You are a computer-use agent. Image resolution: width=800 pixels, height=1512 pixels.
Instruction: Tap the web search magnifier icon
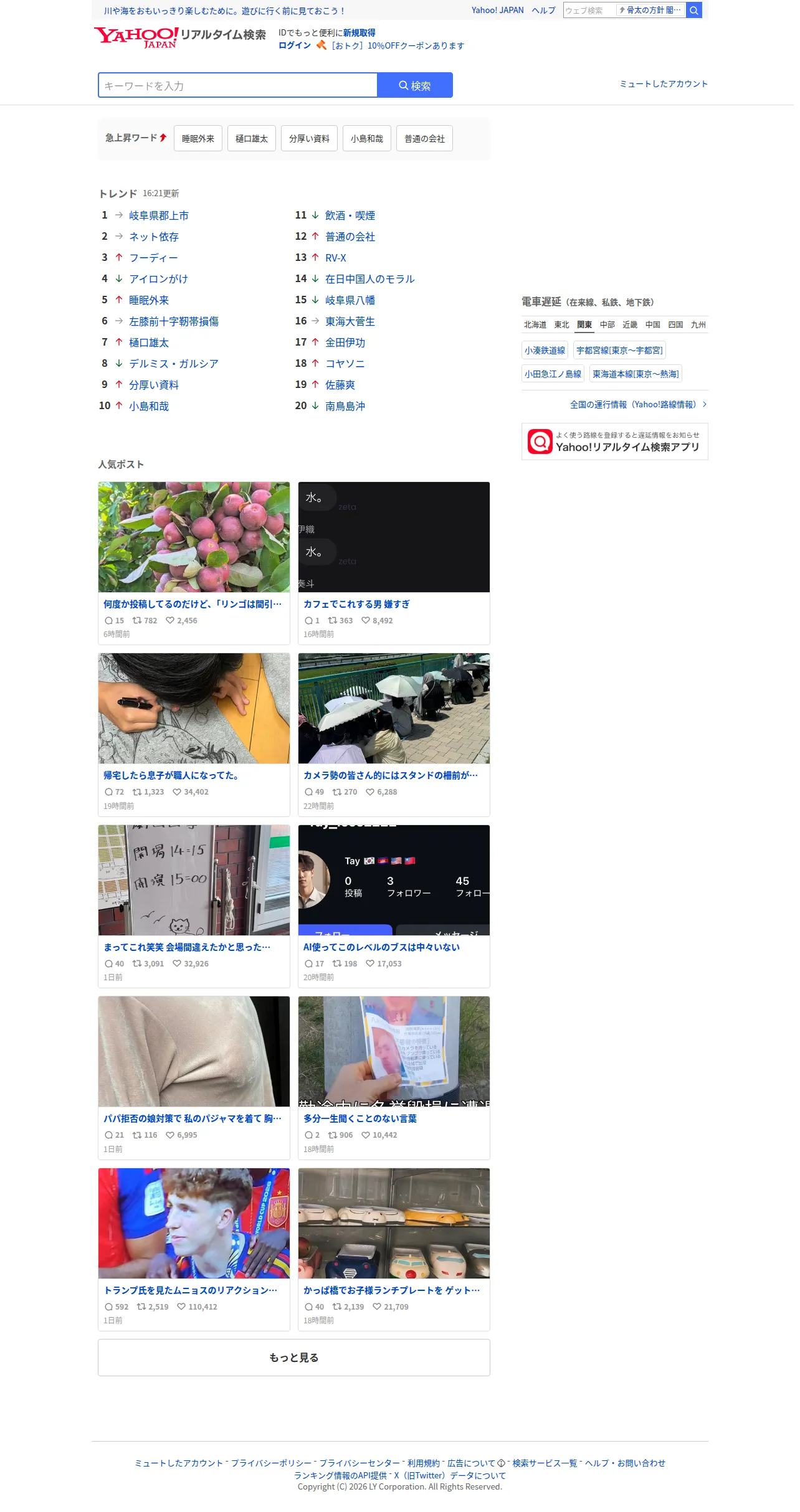click(694, 11)
